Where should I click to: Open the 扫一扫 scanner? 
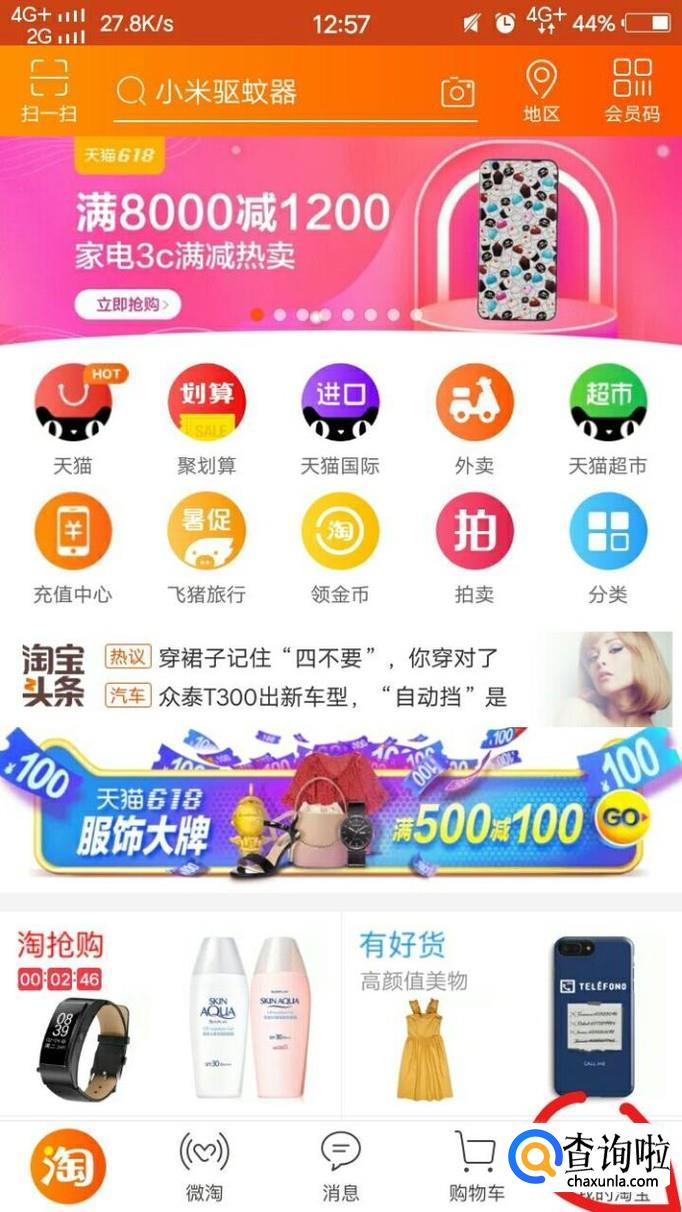(48, 91)
